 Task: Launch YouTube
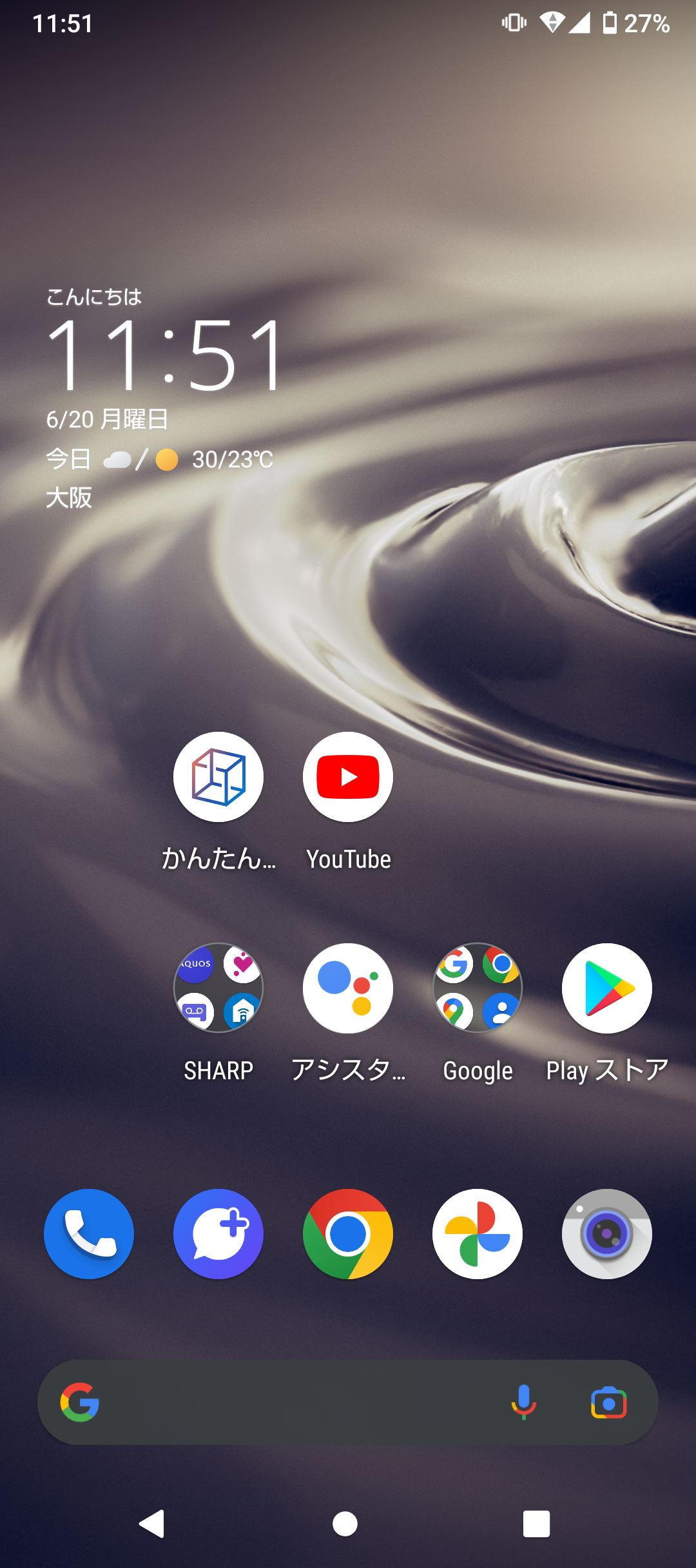click(x=348, y=777)
